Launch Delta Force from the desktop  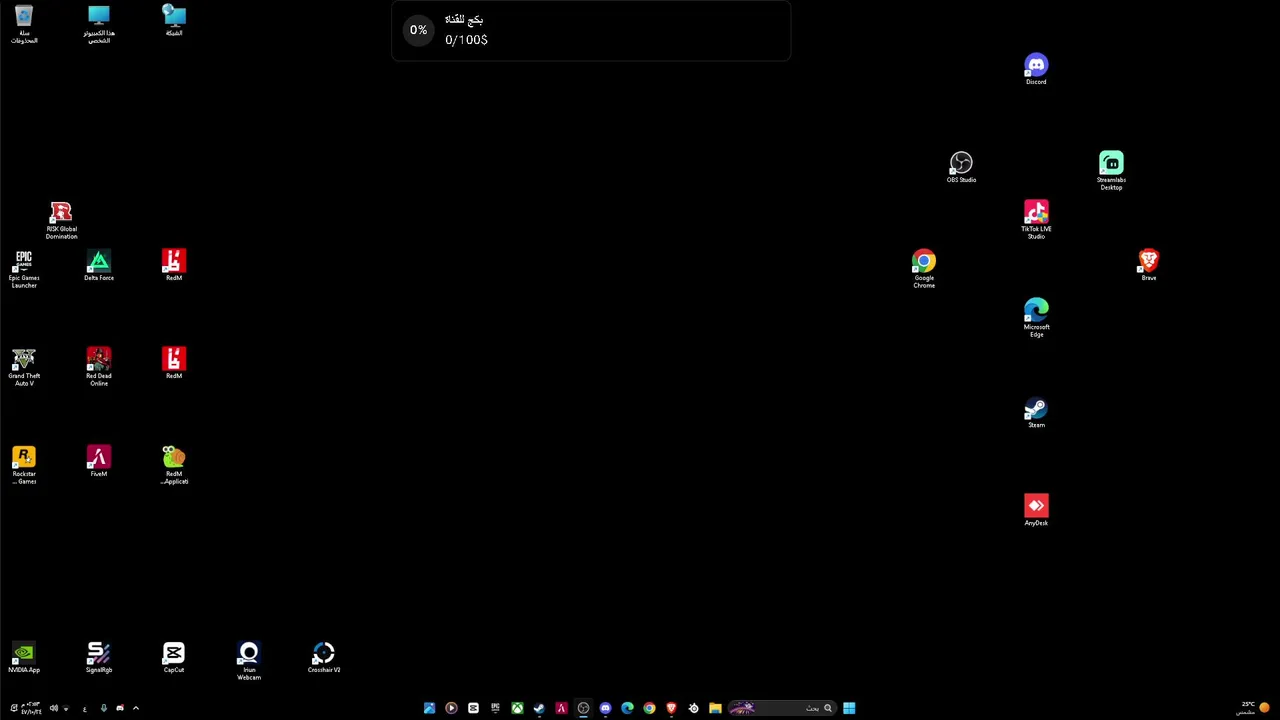pyautogui.click(x=99, y=262)
